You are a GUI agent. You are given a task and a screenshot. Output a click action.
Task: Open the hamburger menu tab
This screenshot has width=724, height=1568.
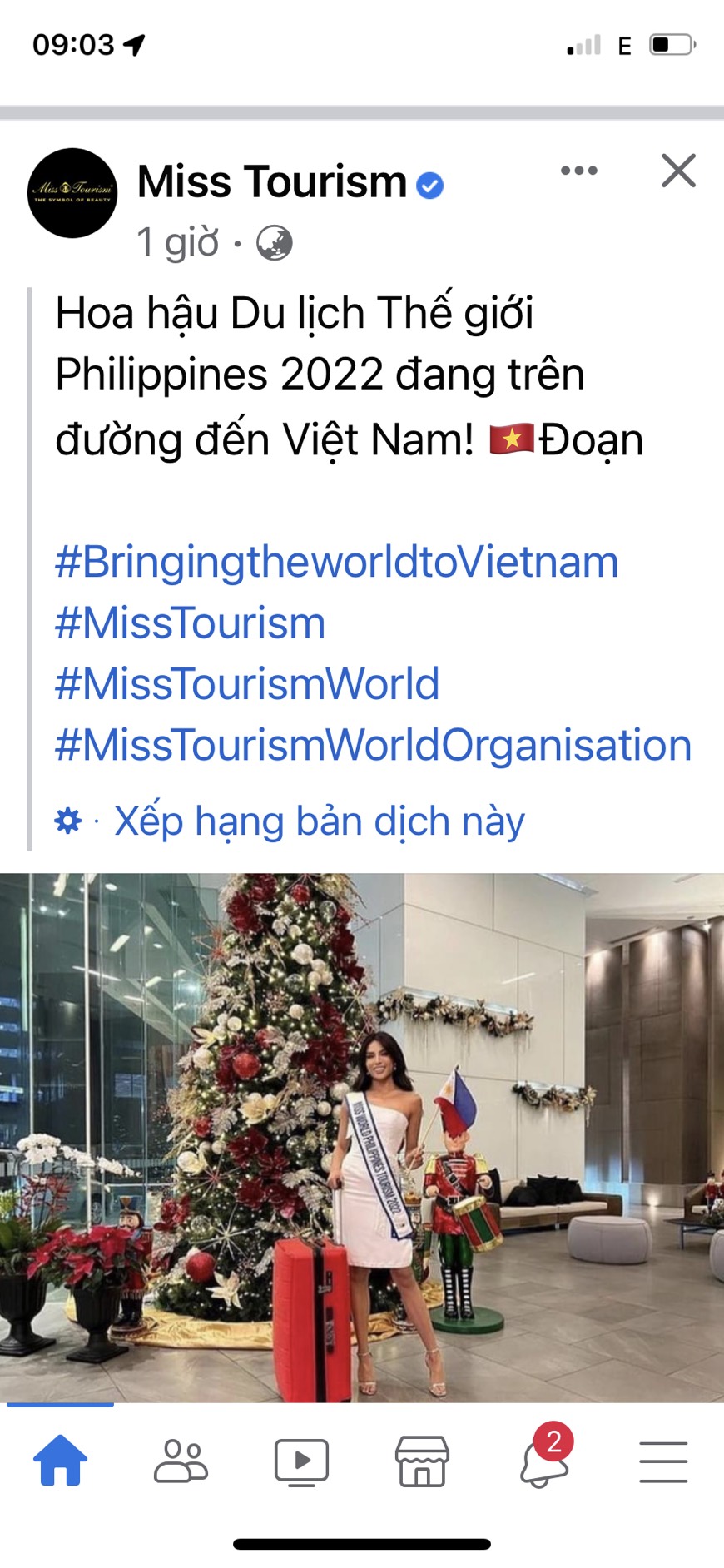663,1461
